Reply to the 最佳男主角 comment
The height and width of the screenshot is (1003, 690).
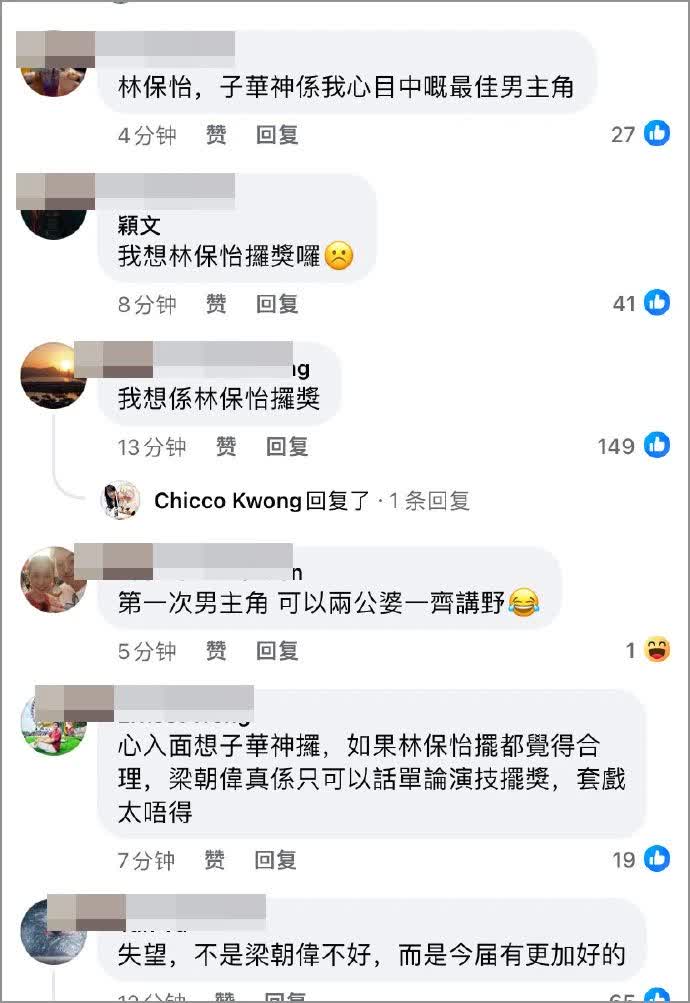point(277,135)
